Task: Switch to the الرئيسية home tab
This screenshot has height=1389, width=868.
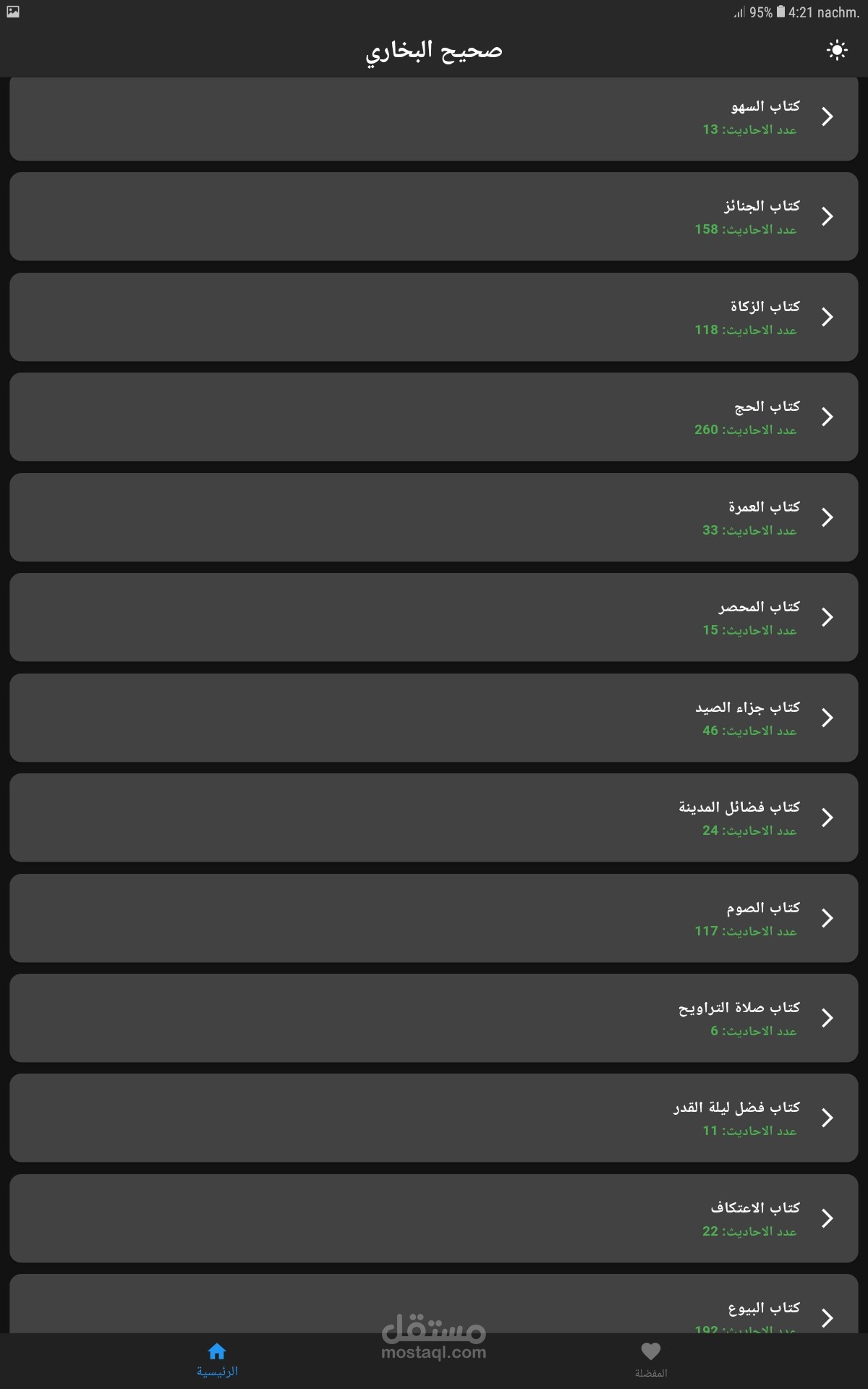Action: (217, 1359)
